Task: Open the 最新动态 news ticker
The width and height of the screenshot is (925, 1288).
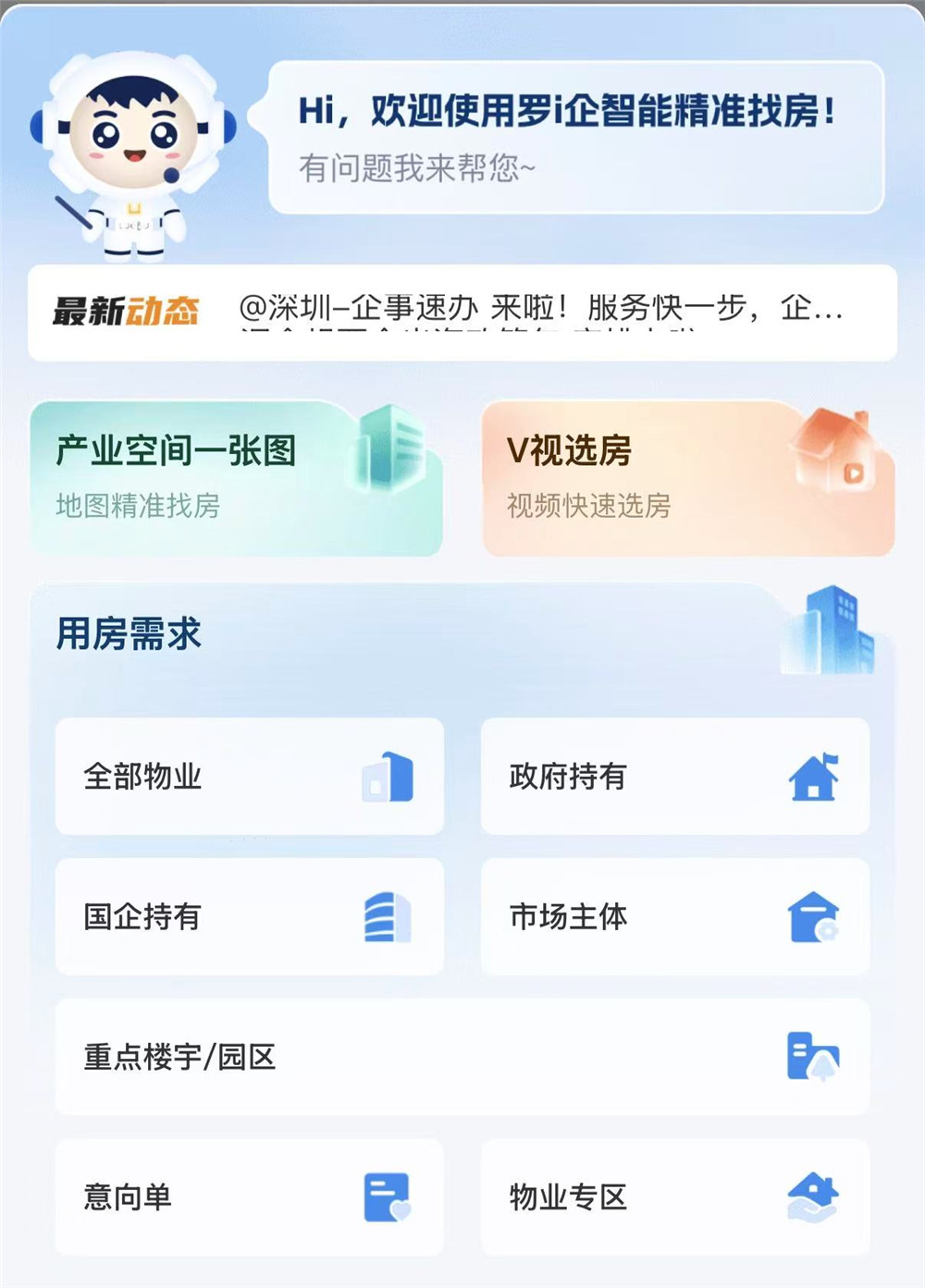Action: 462,313
